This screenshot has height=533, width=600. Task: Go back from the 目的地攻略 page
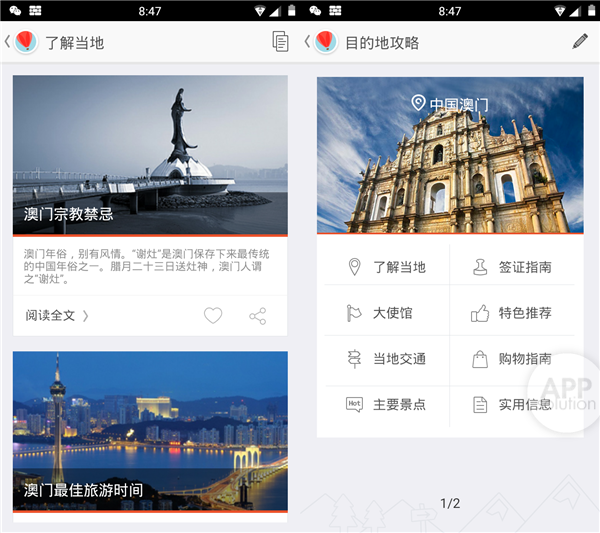(x=310, y=42)
